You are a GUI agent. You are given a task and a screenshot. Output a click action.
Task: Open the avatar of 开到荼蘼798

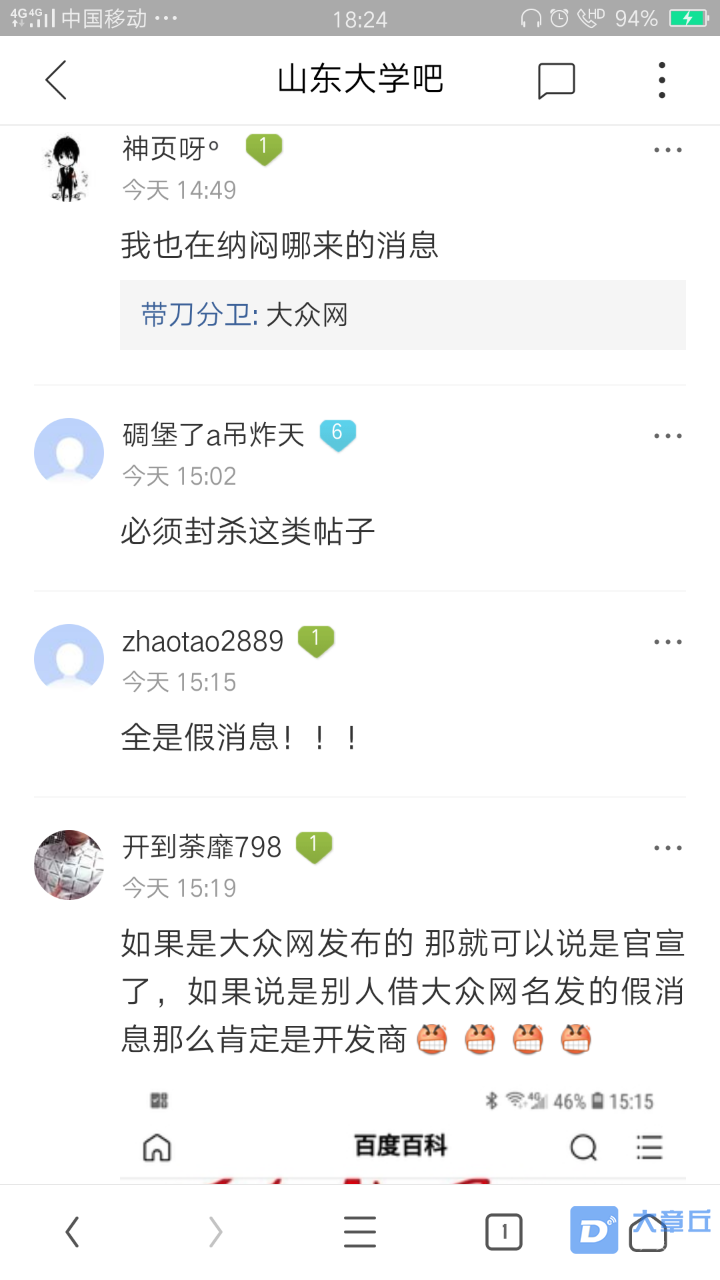[68, 865]
